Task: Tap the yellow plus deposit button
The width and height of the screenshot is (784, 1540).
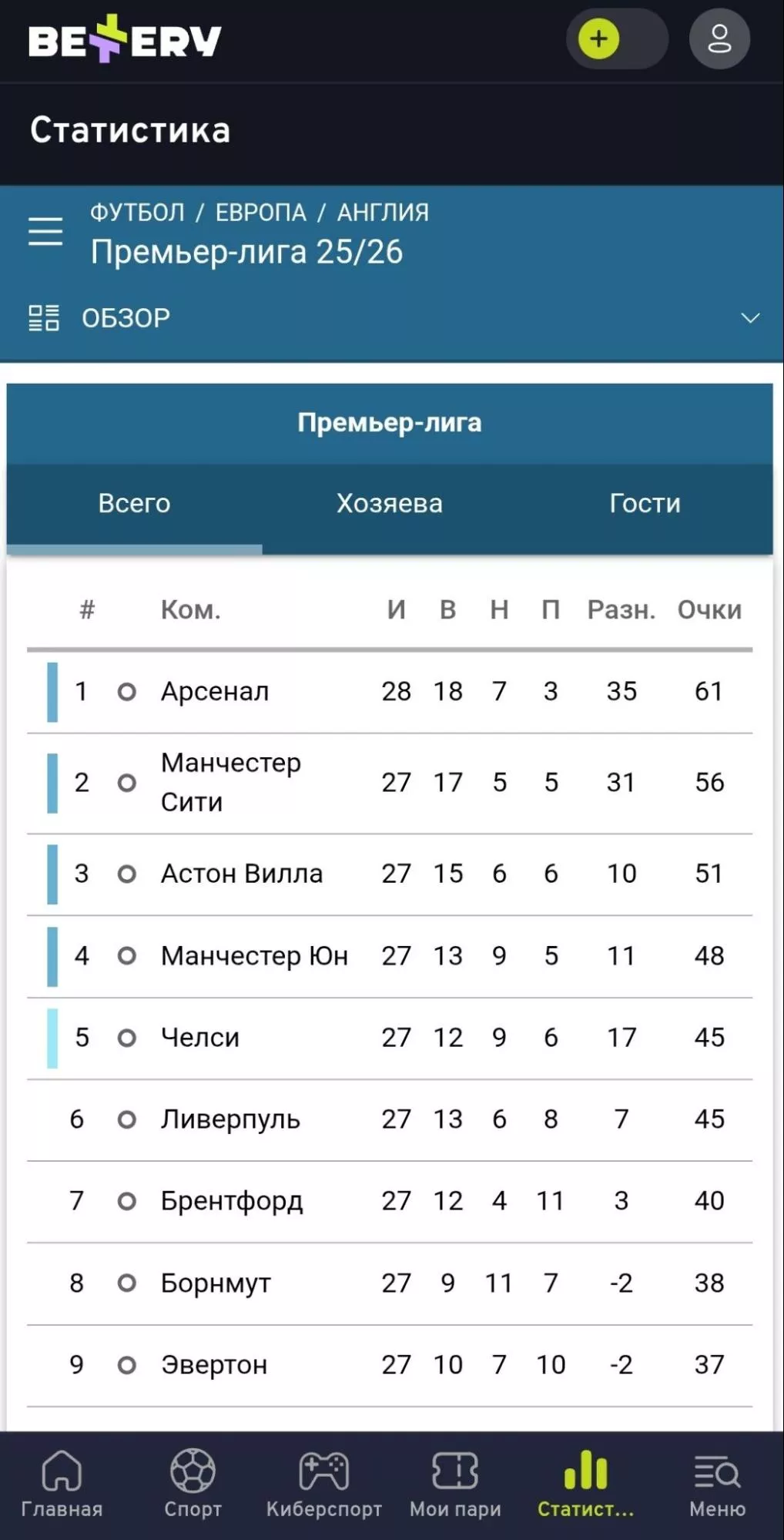Action: pyautogui.click(x=598, y=39)
